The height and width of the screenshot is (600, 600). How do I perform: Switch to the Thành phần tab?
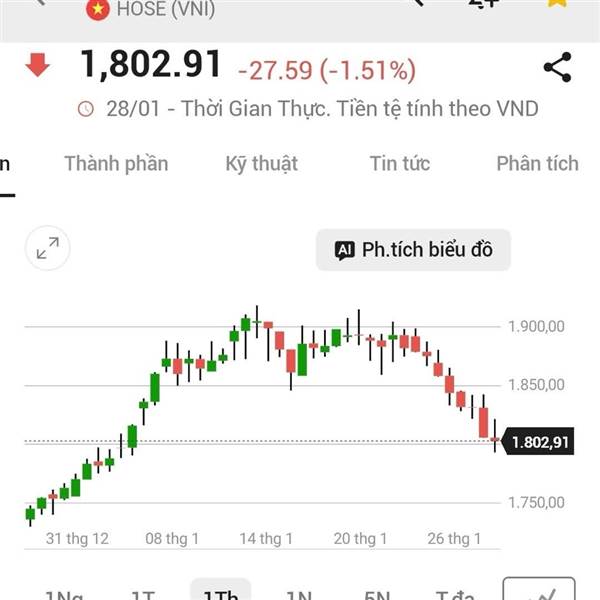pos(116,164)
